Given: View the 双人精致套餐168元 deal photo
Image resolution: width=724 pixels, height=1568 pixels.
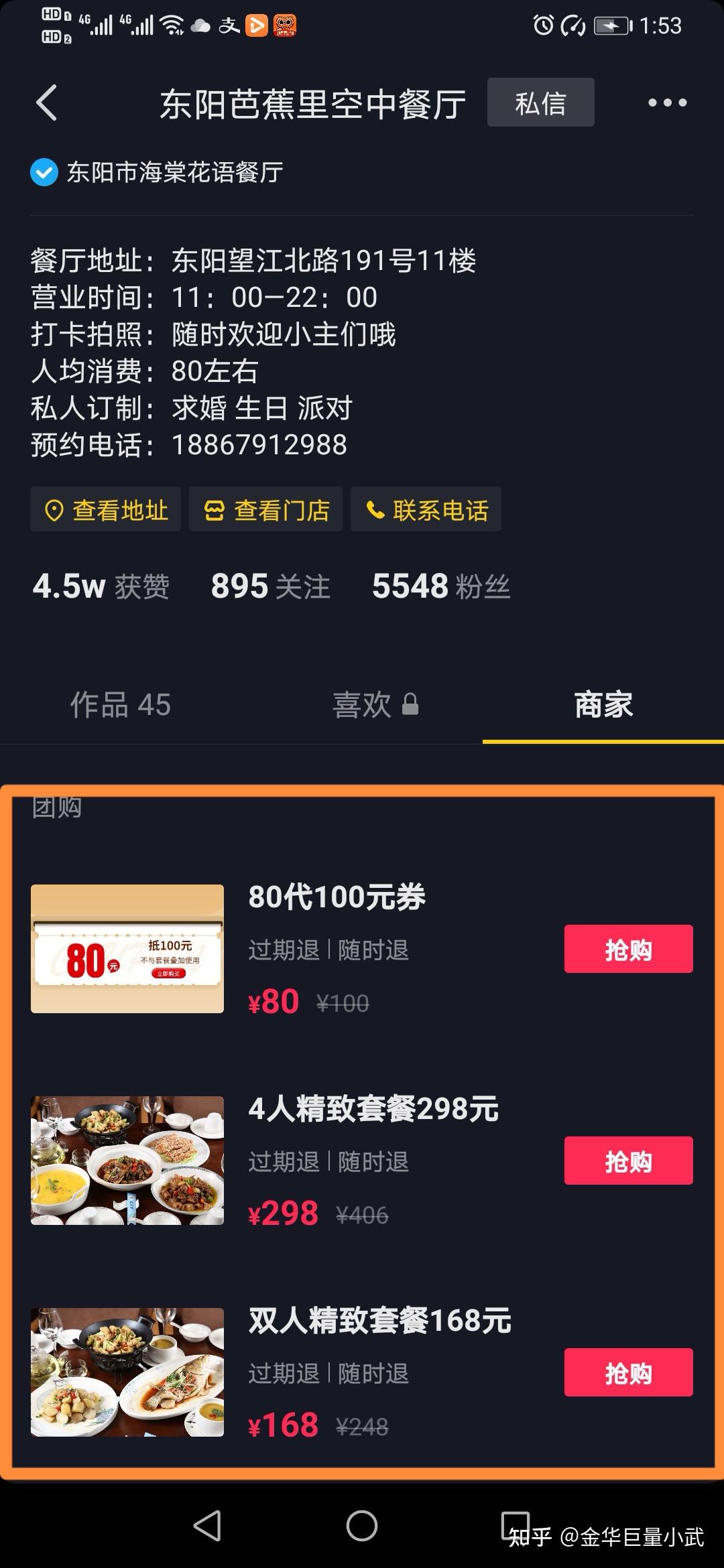Looking at the screenshot, I should click(x=127, y=1372).
